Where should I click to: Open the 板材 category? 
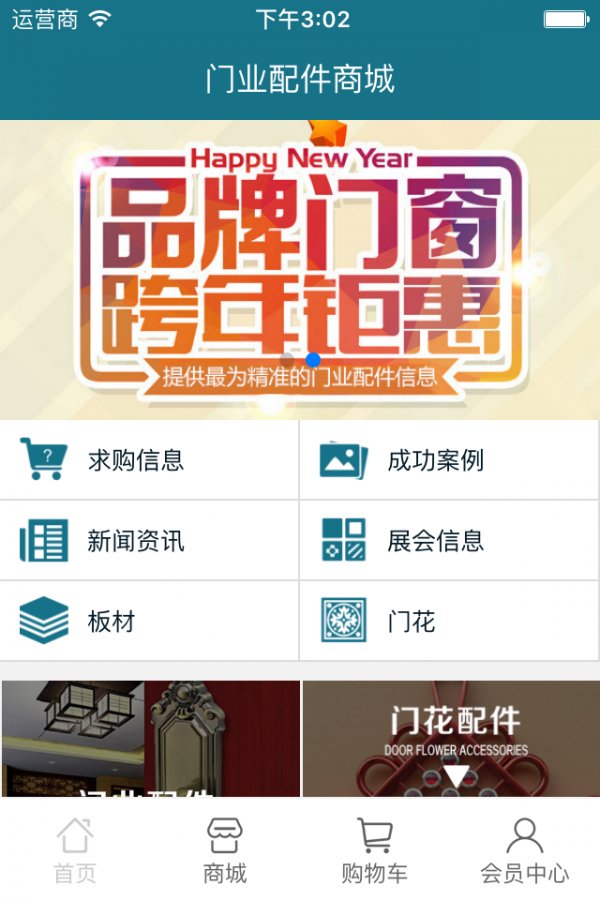pyautogui.click(x=149, y=621)
